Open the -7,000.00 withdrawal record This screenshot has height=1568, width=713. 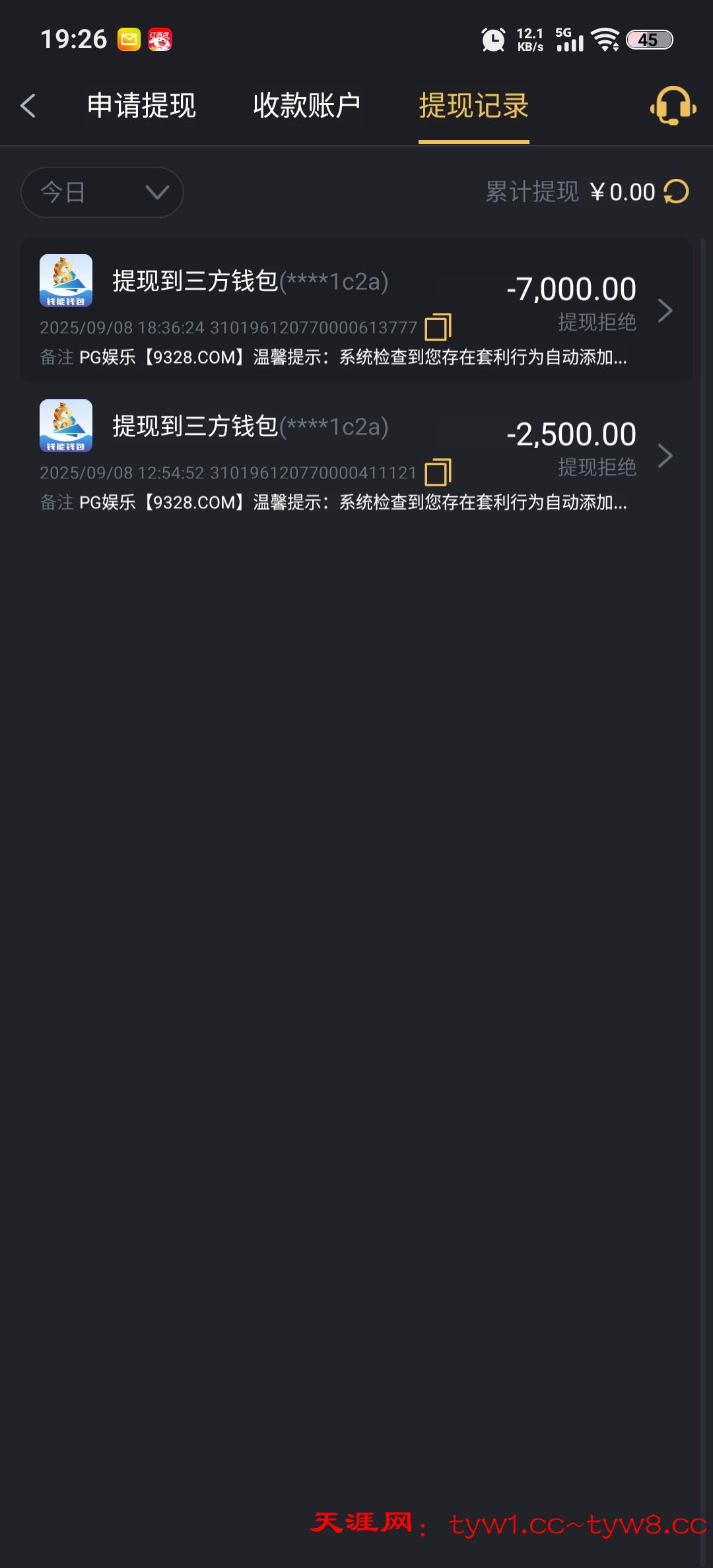click(664, 310)
